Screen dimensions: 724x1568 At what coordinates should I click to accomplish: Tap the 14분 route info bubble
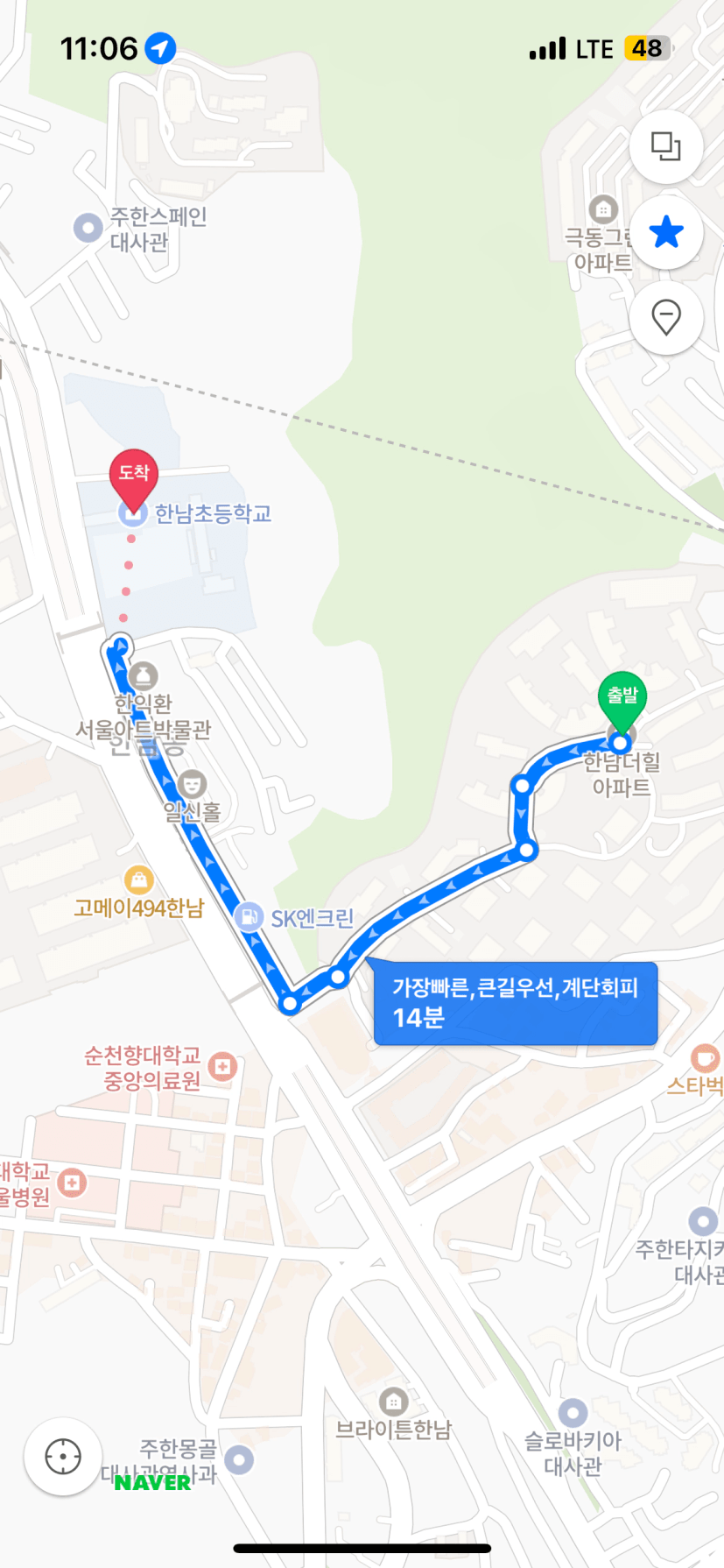(x=515, y=1002)
